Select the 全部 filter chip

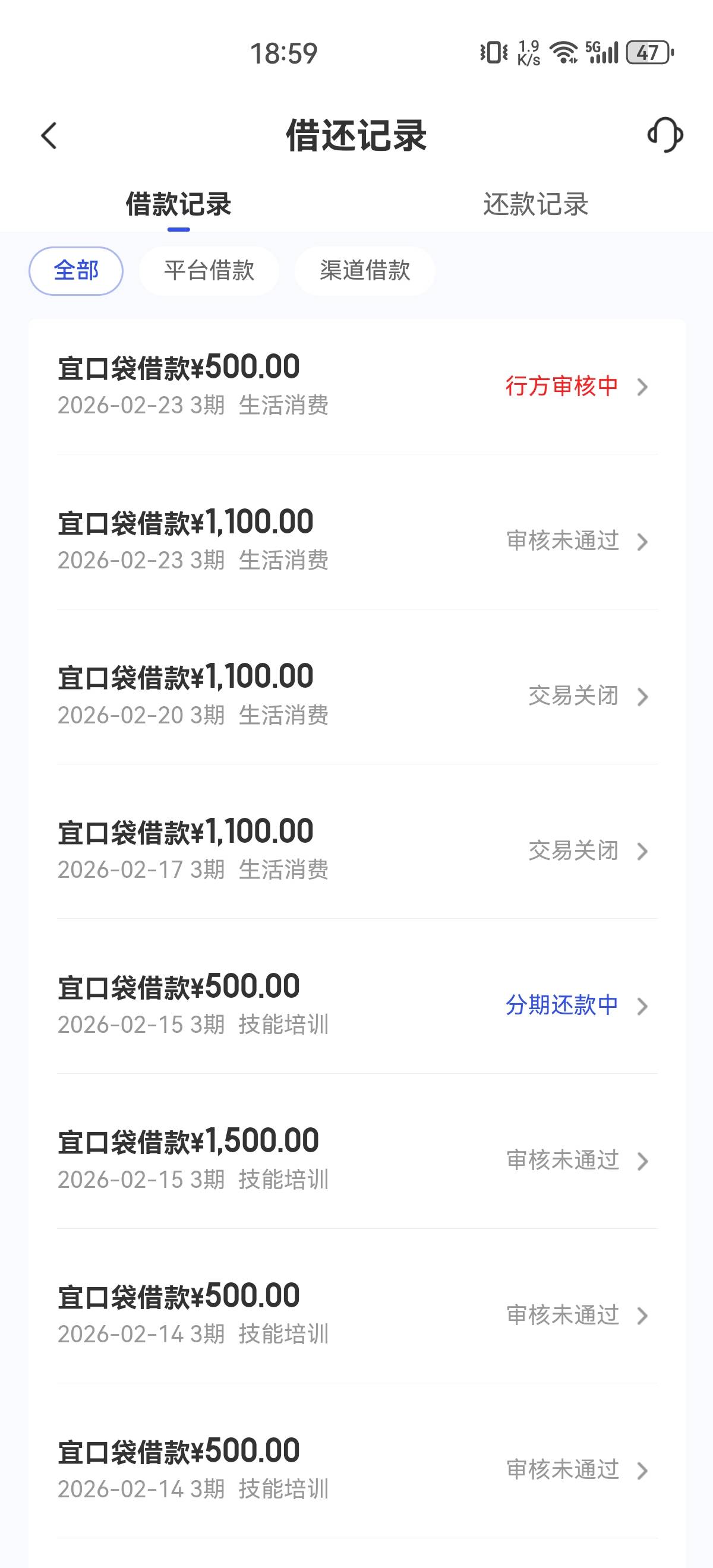click(x=76, y=271)
